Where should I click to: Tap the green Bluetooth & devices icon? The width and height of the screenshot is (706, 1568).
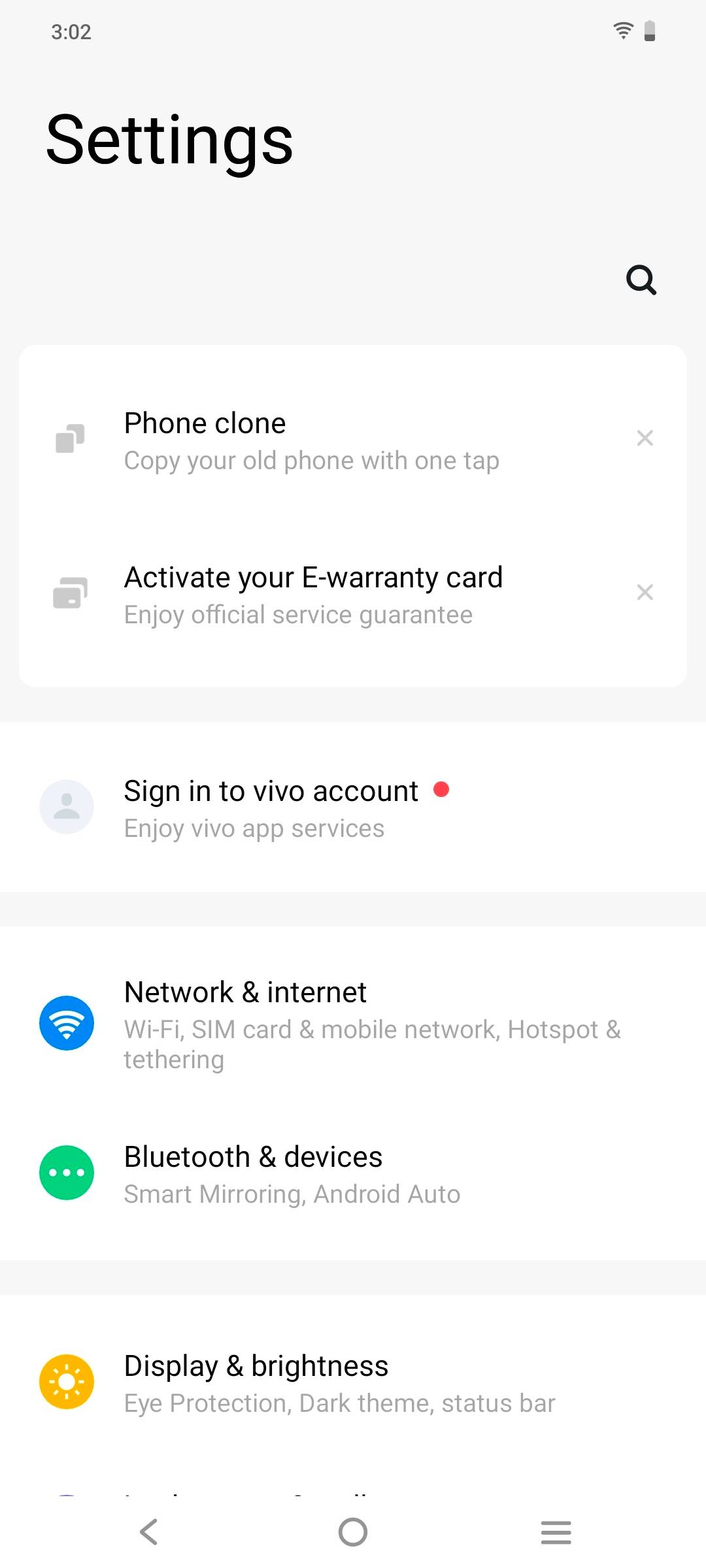66,1172
